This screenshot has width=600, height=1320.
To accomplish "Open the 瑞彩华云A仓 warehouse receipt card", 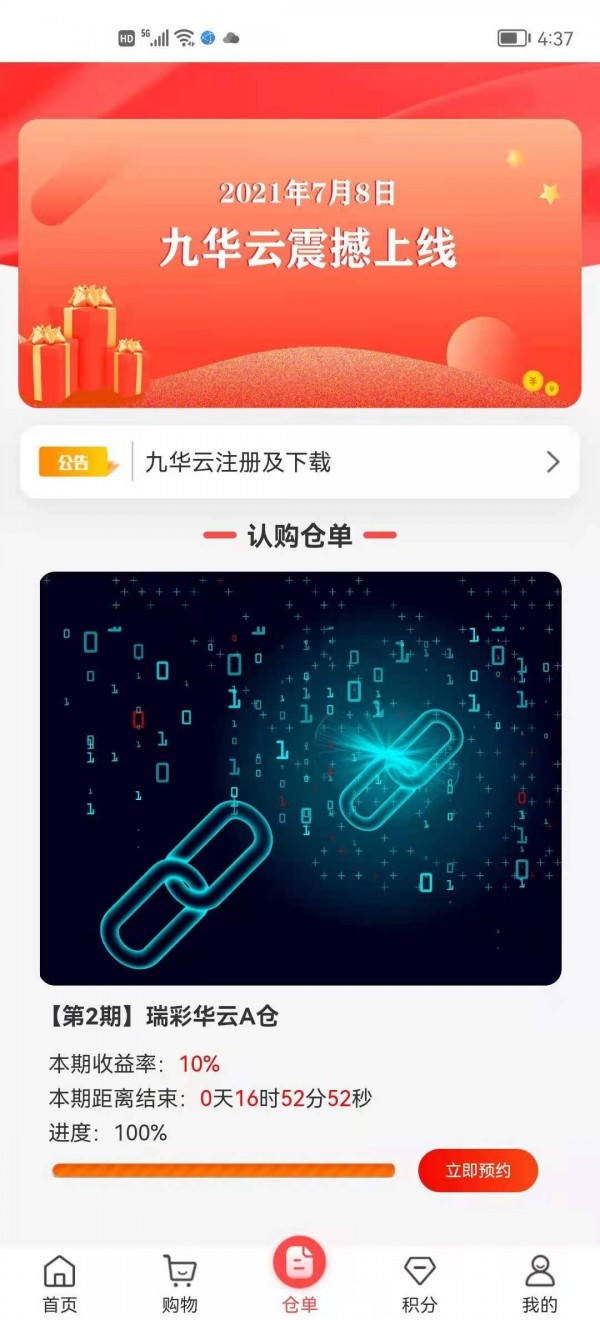I will point(300,778).
